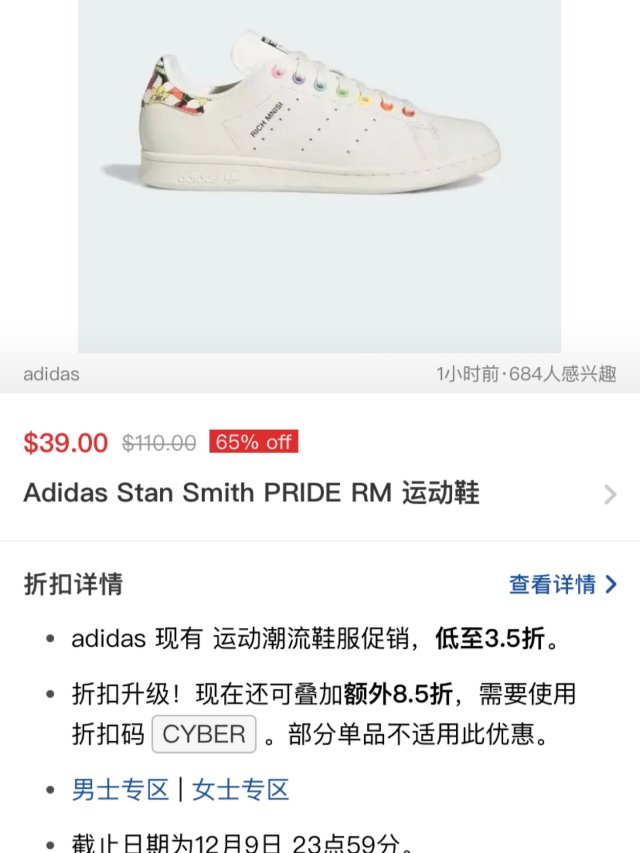640x853 pixels.
Task: Tap 查看详情 to view discount details
Action: [562, 584]
